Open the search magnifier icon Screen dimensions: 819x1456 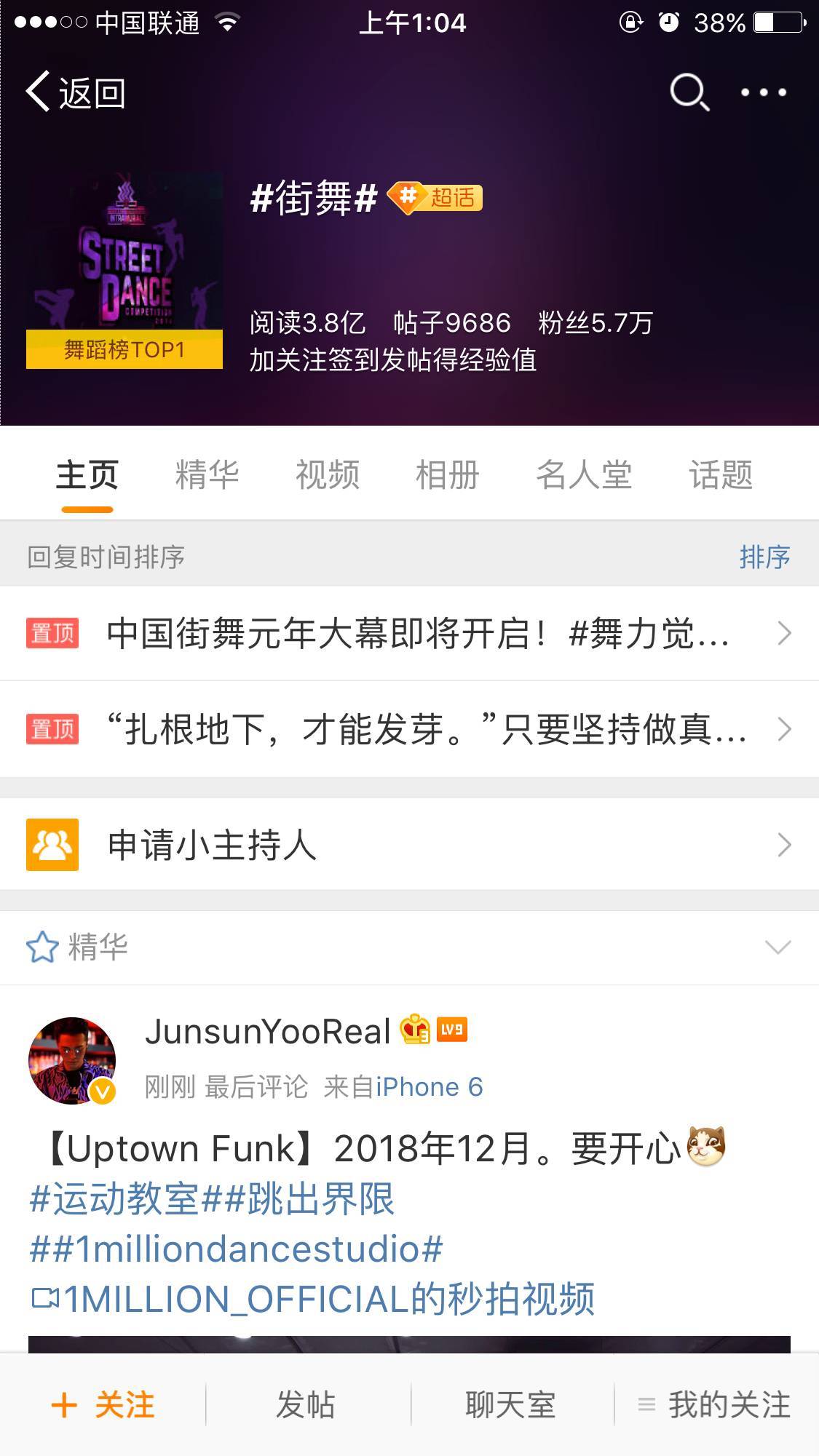(688, 92)
